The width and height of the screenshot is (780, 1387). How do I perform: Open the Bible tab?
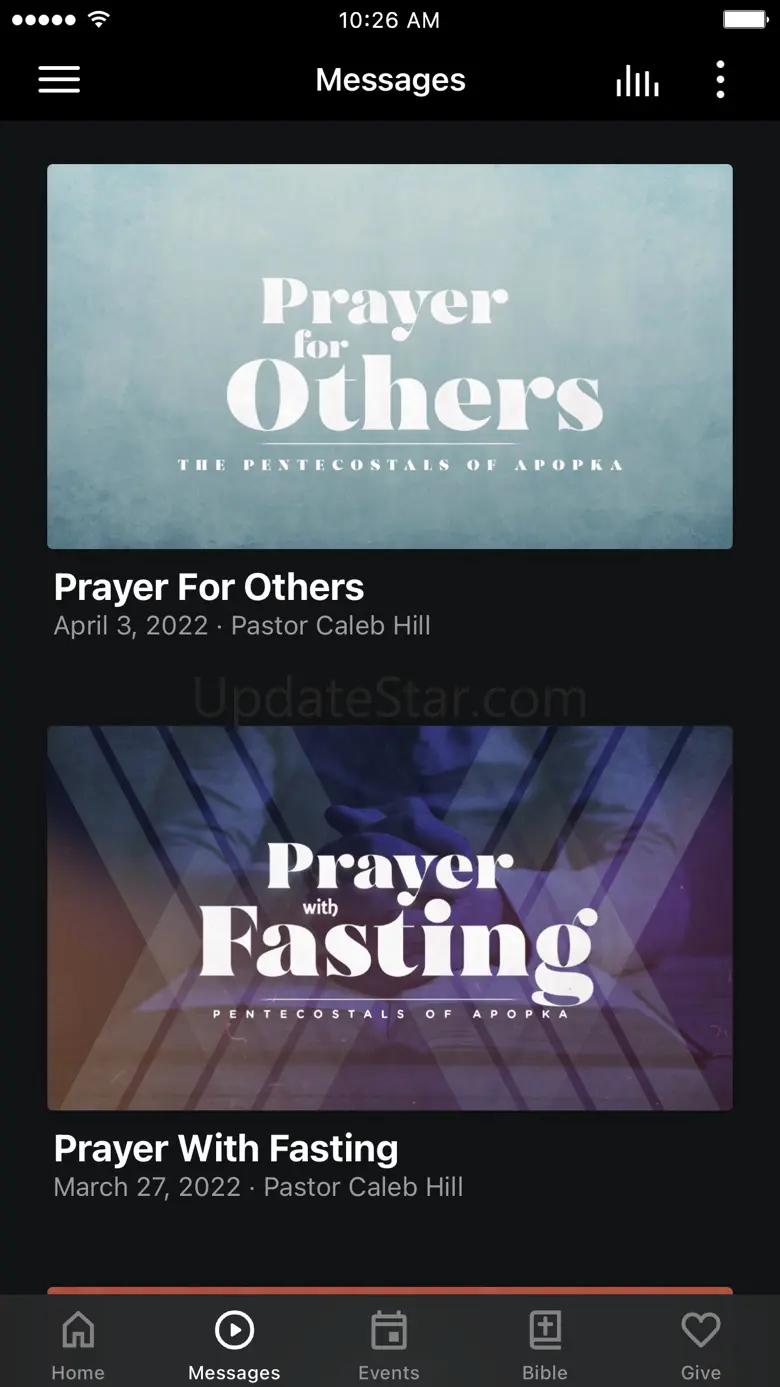(545, 1346)
